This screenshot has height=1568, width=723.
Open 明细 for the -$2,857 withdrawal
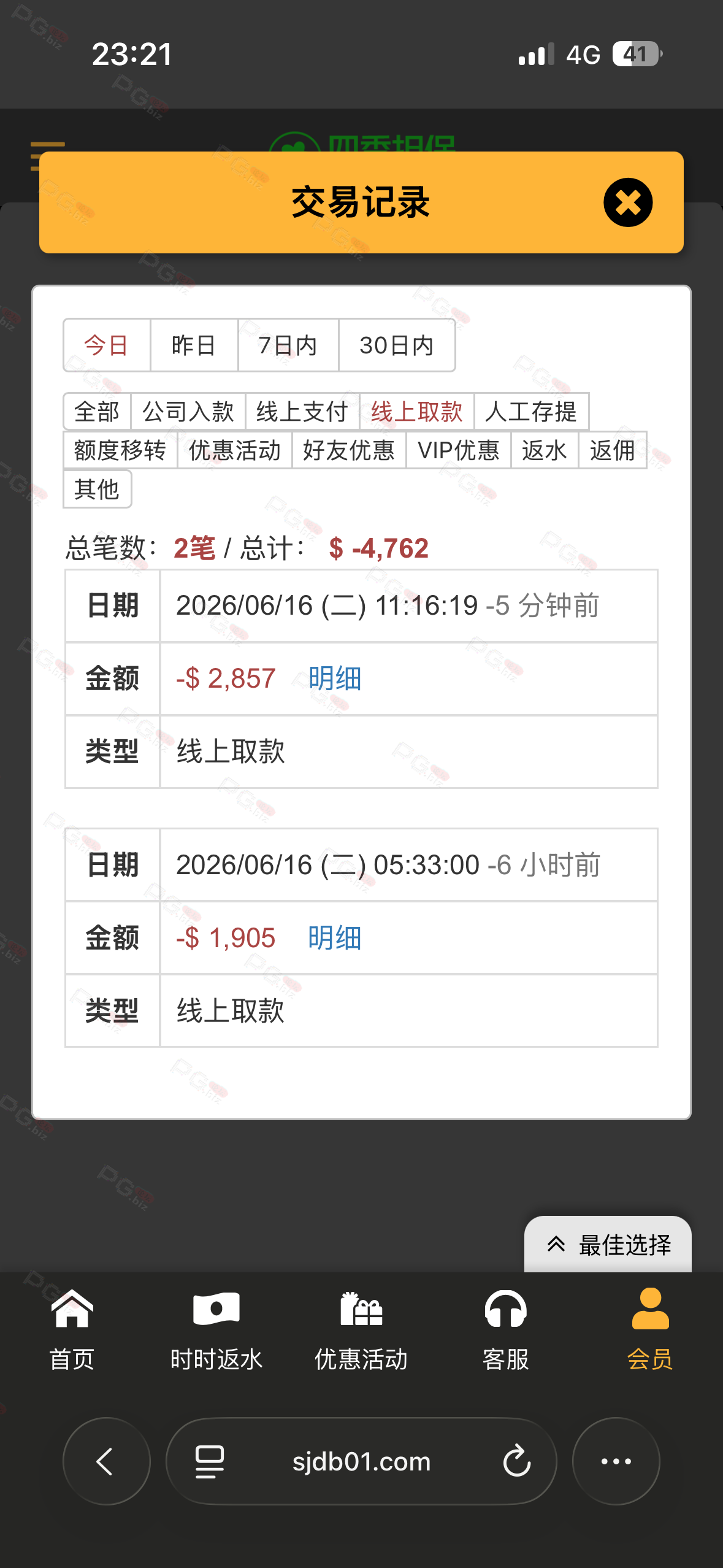coord(335,678)
